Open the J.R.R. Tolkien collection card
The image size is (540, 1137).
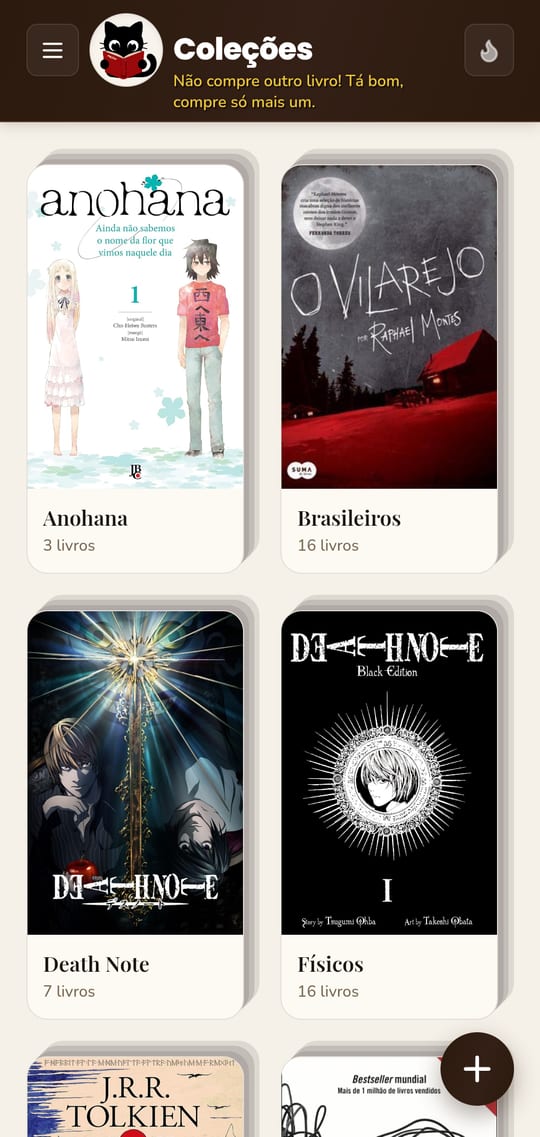pos(136,1096)
